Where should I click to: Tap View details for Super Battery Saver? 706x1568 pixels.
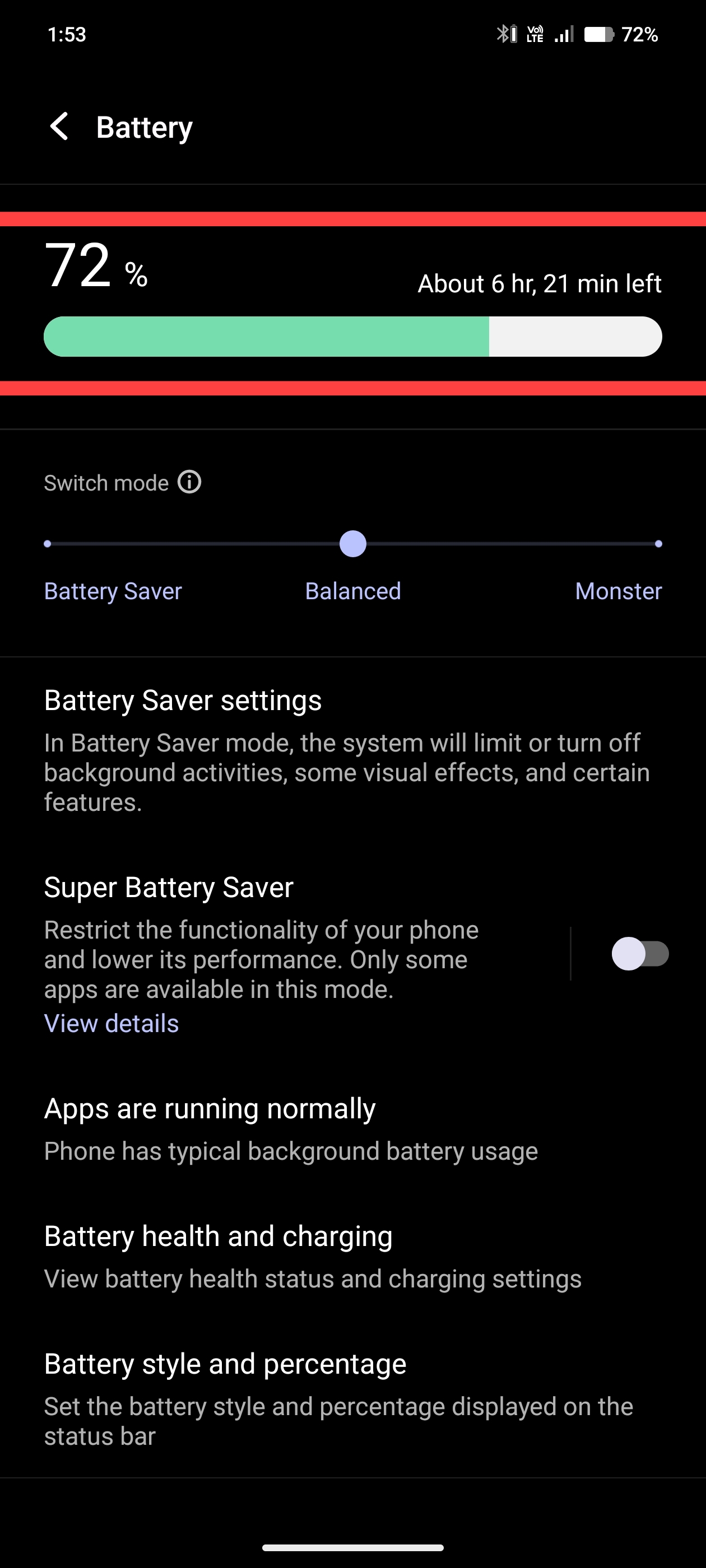[112, 1023]
